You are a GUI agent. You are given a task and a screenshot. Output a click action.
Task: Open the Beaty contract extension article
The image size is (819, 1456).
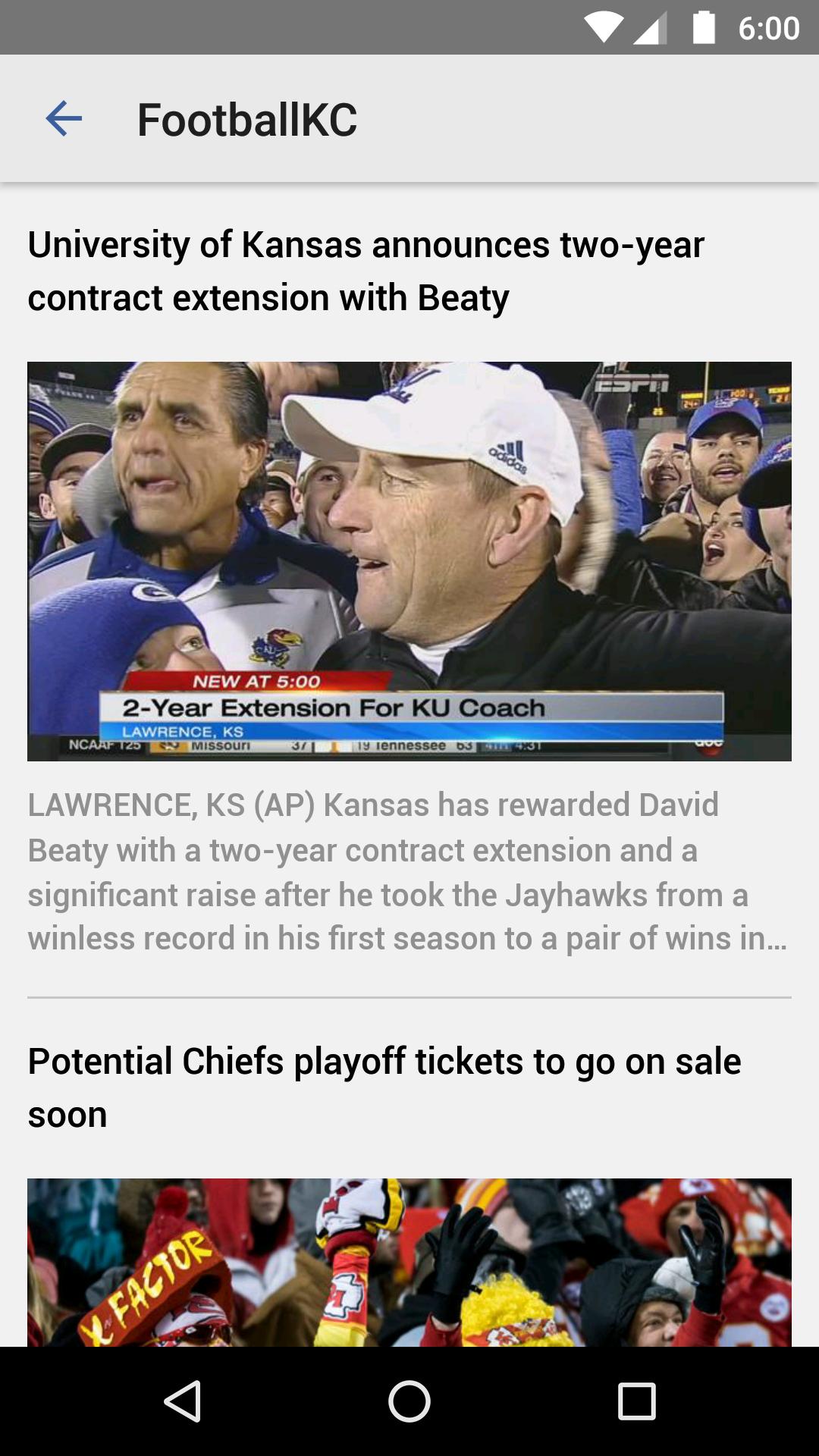pos(367,270)
